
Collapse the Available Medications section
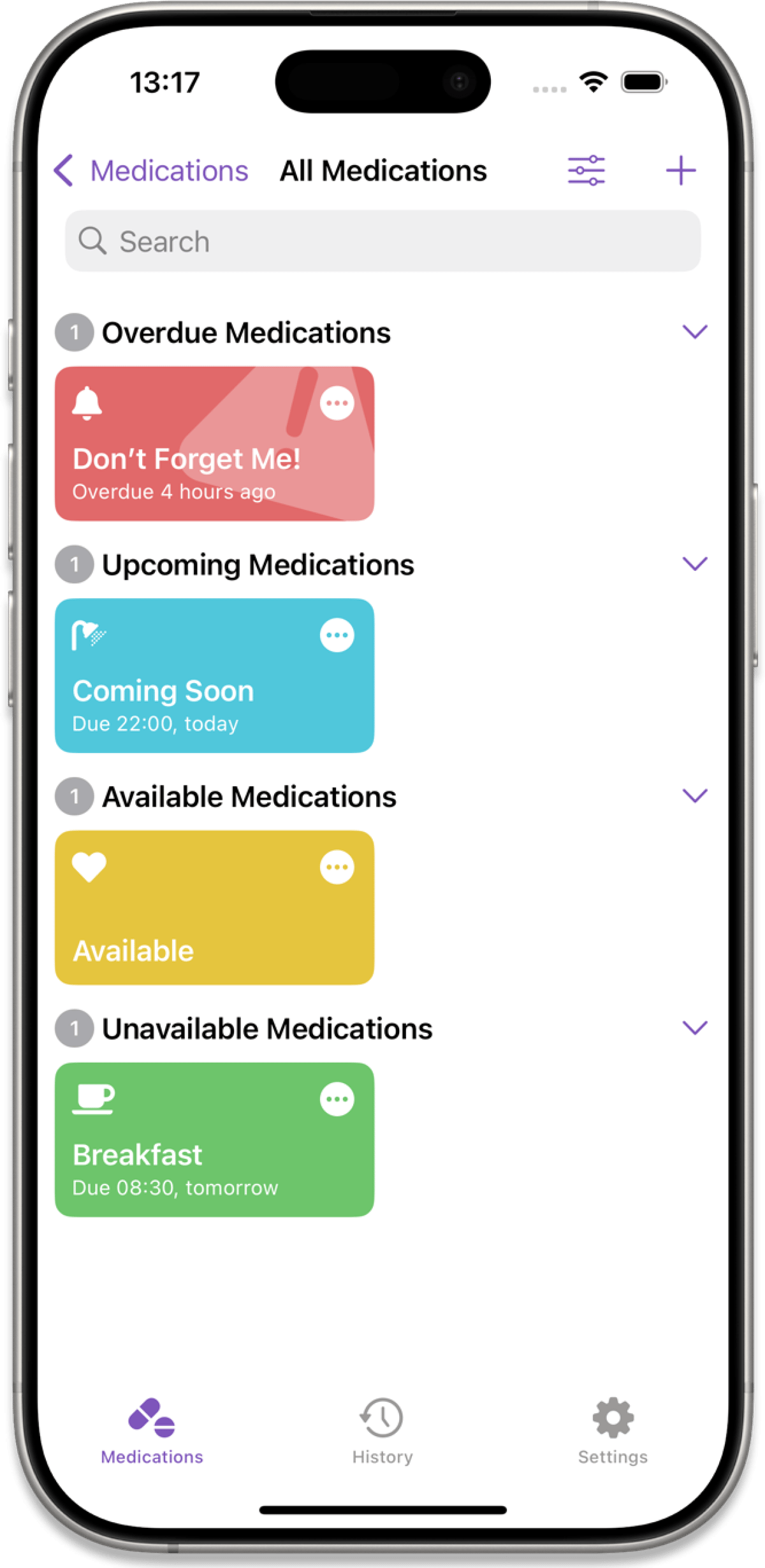(x=694, y=796)
